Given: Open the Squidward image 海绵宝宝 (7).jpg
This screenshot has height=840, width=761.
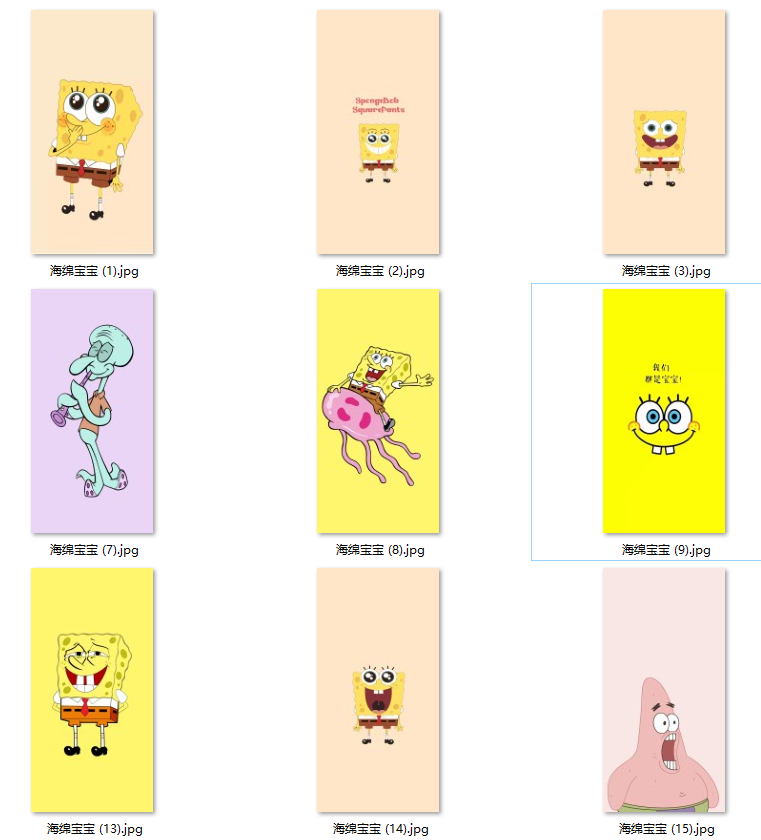Looking at the screenshot, I should tap(92, 411).
